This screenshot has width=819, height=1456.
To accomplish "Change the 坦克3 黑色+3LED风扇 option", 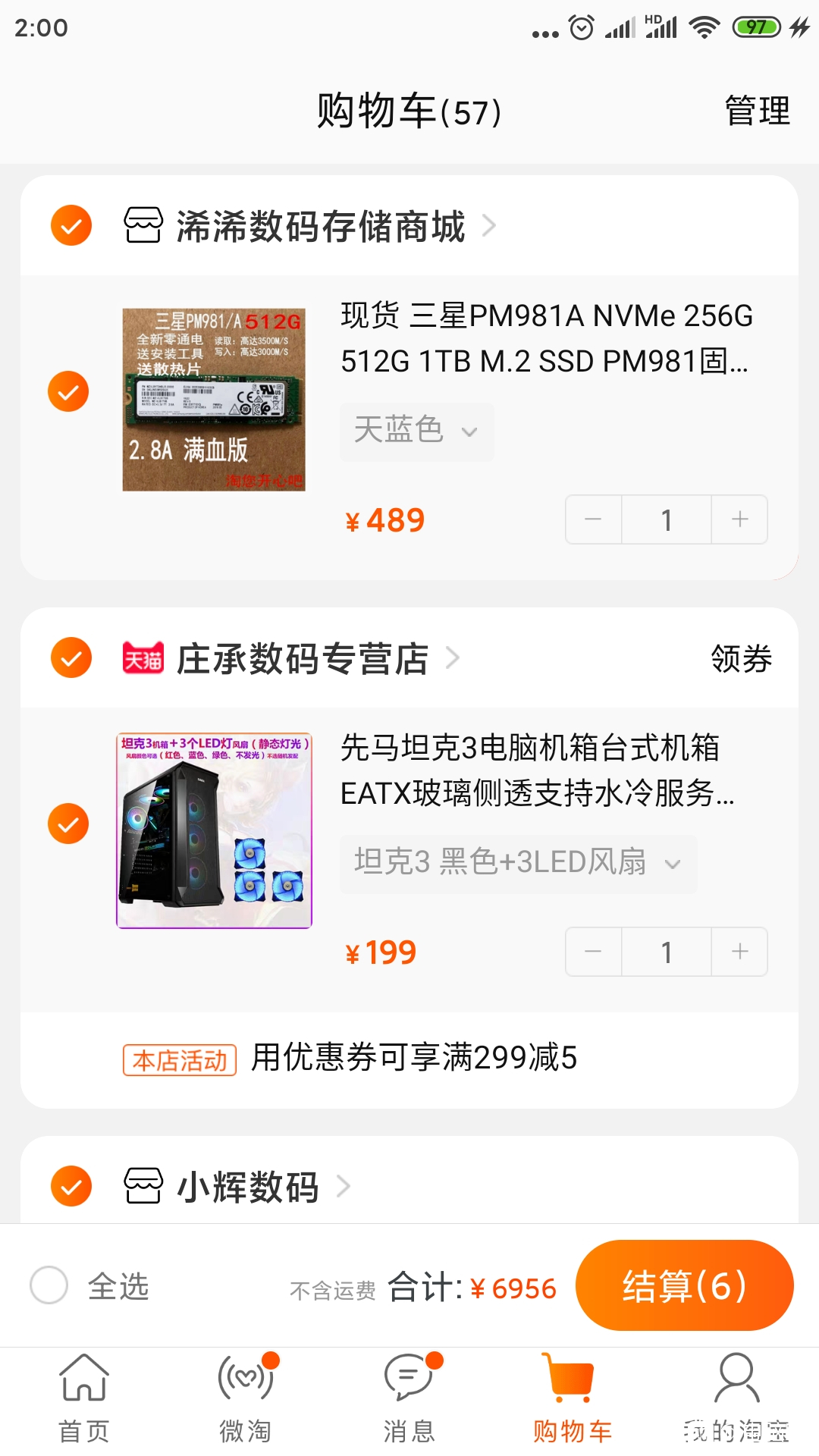I will click(x=518, y=863).
